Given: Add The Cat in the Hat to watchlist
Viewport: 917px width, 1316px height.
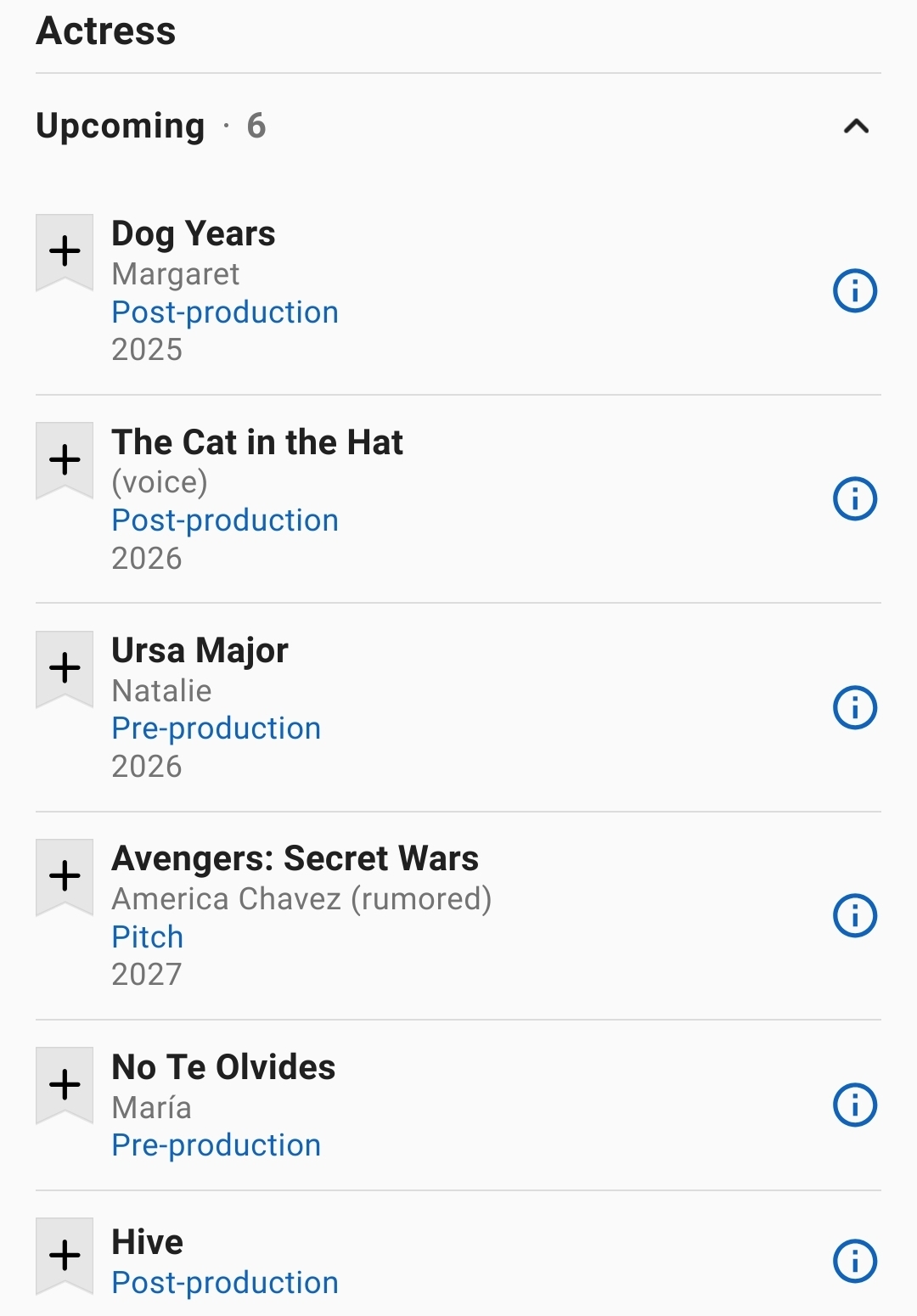Looking at the screenshot, I should point(65,460).
